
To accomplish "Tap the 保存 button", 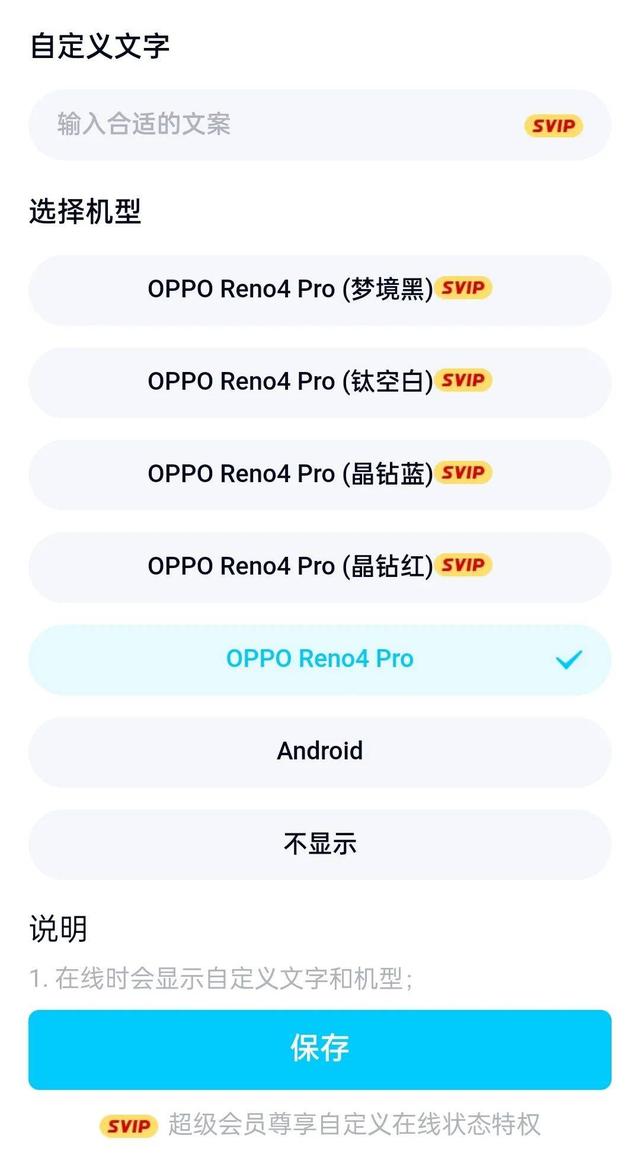I will tap(319, 1048).
